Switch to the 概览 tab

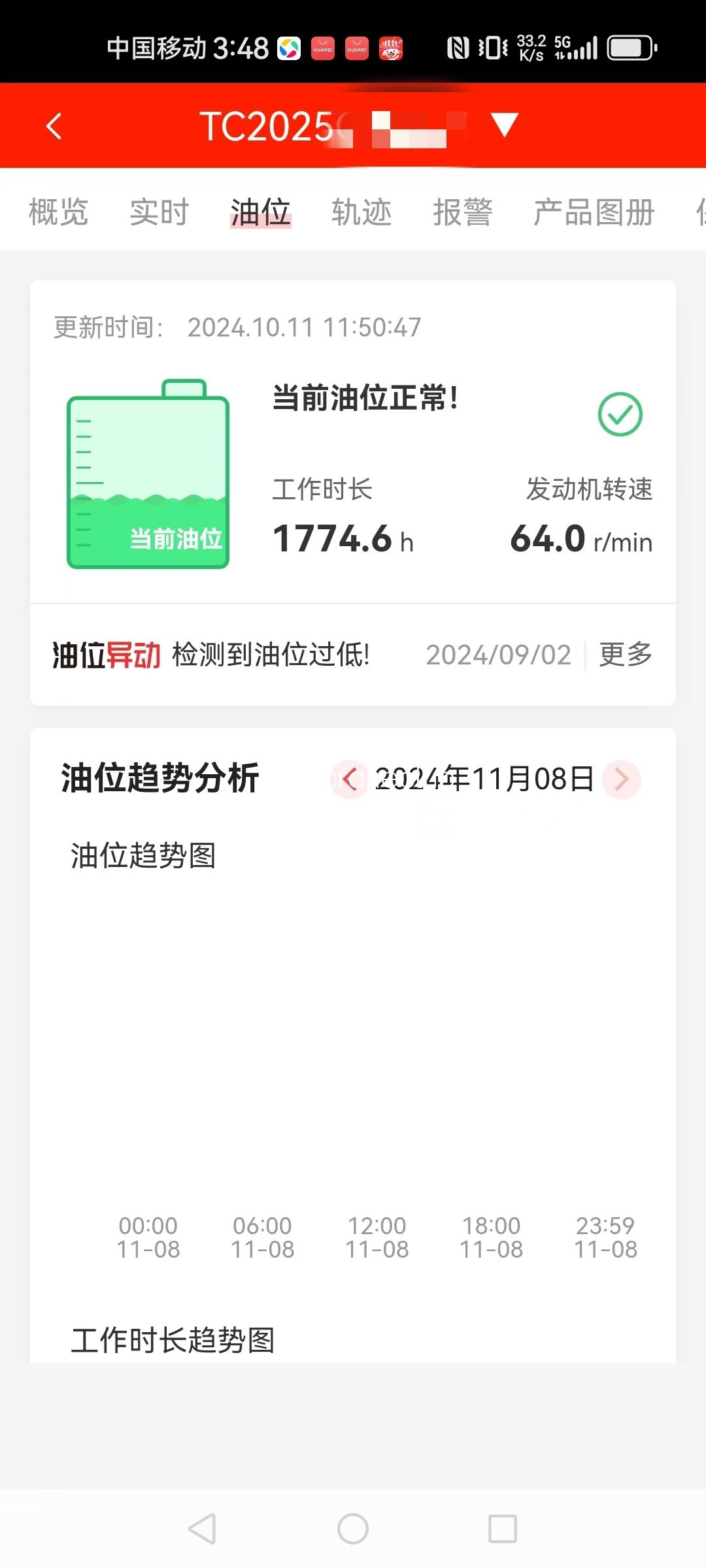coord(59,212)
